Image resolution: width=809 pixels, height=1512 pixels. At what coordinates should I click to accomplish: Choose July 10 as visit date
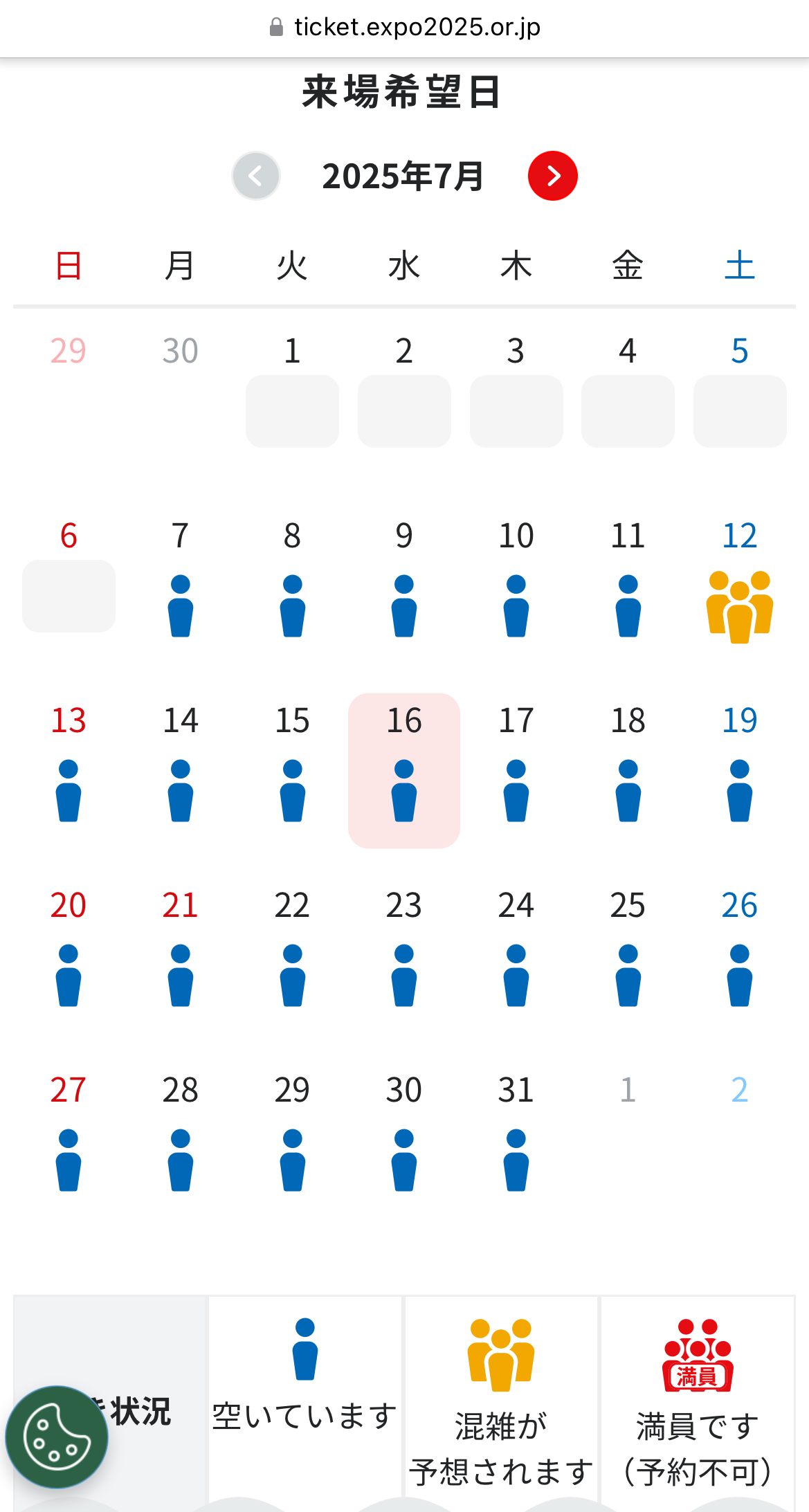(516, 579)
